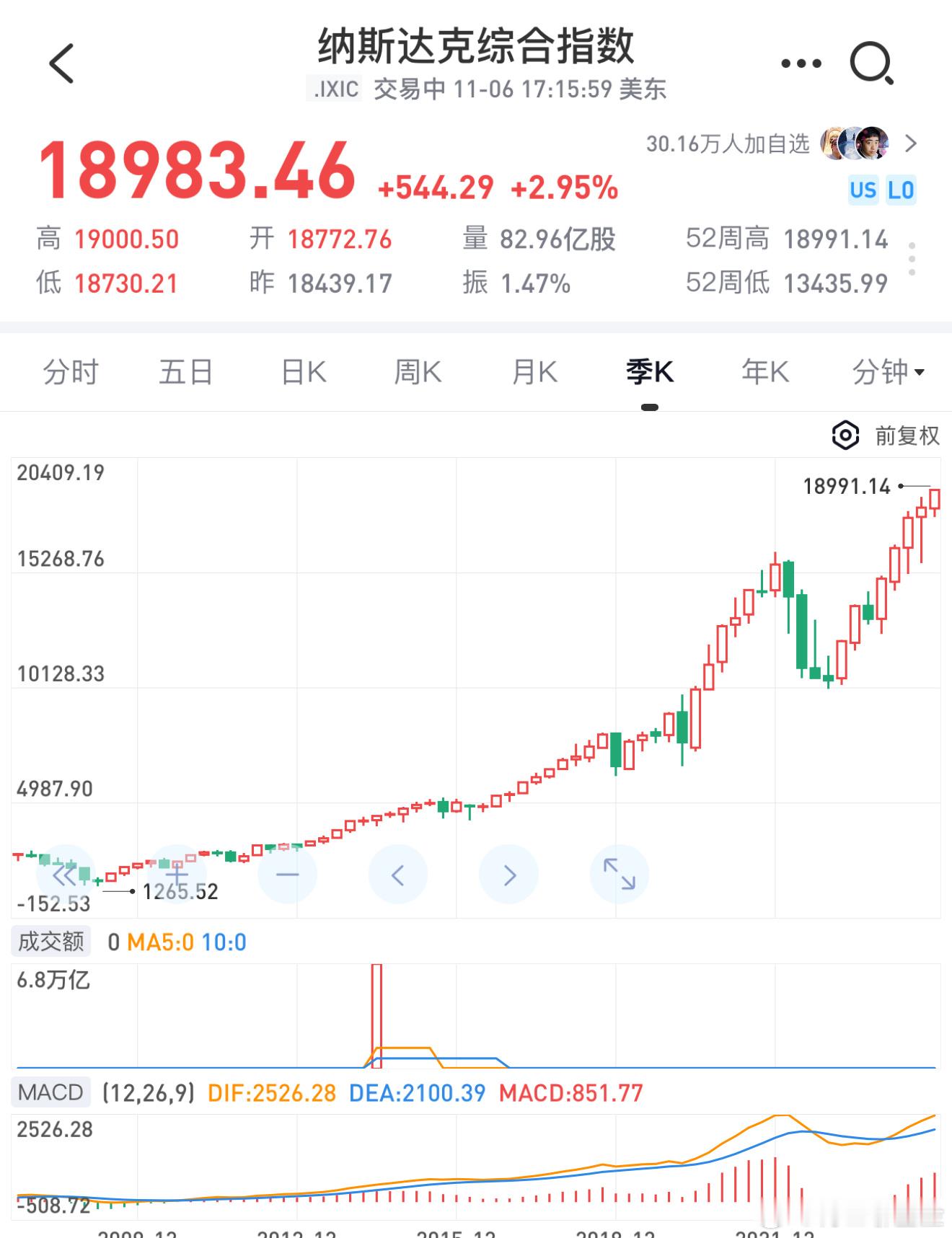
Task: Open the more options "..." icon
Action: point(801,62)
